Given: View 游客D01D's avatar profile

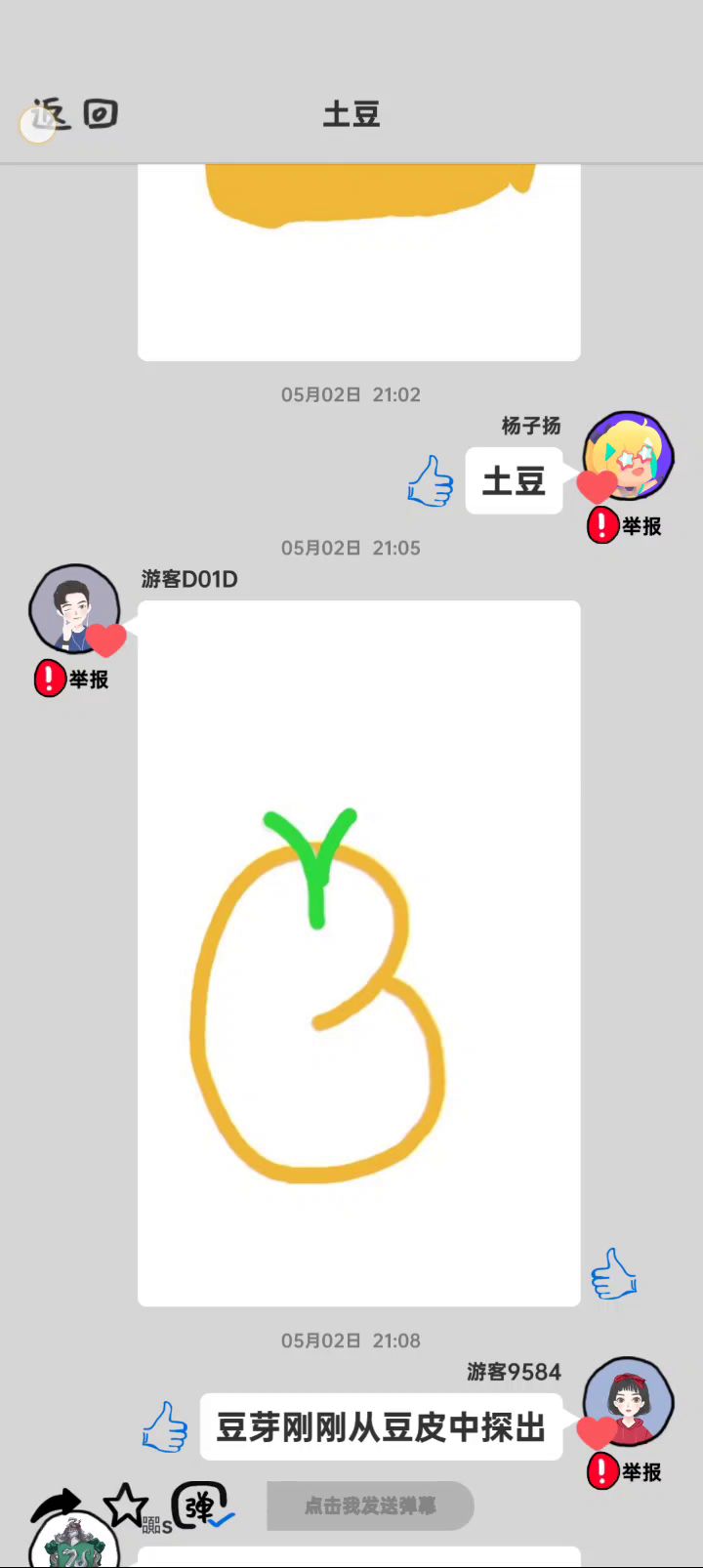Looking at the screenshot, I should point(74,608).
